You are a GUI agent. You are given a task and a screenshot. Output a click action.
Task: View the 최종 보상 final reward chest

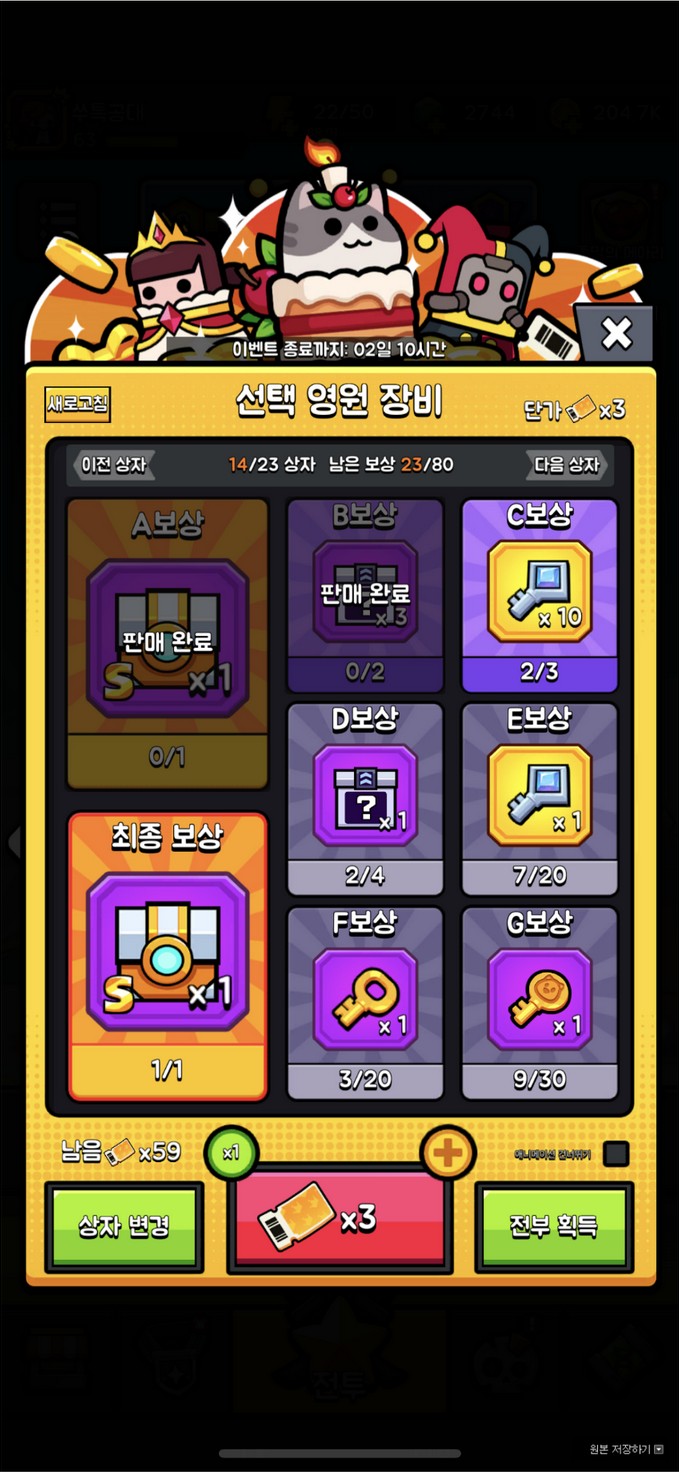(x=167, y=955)
